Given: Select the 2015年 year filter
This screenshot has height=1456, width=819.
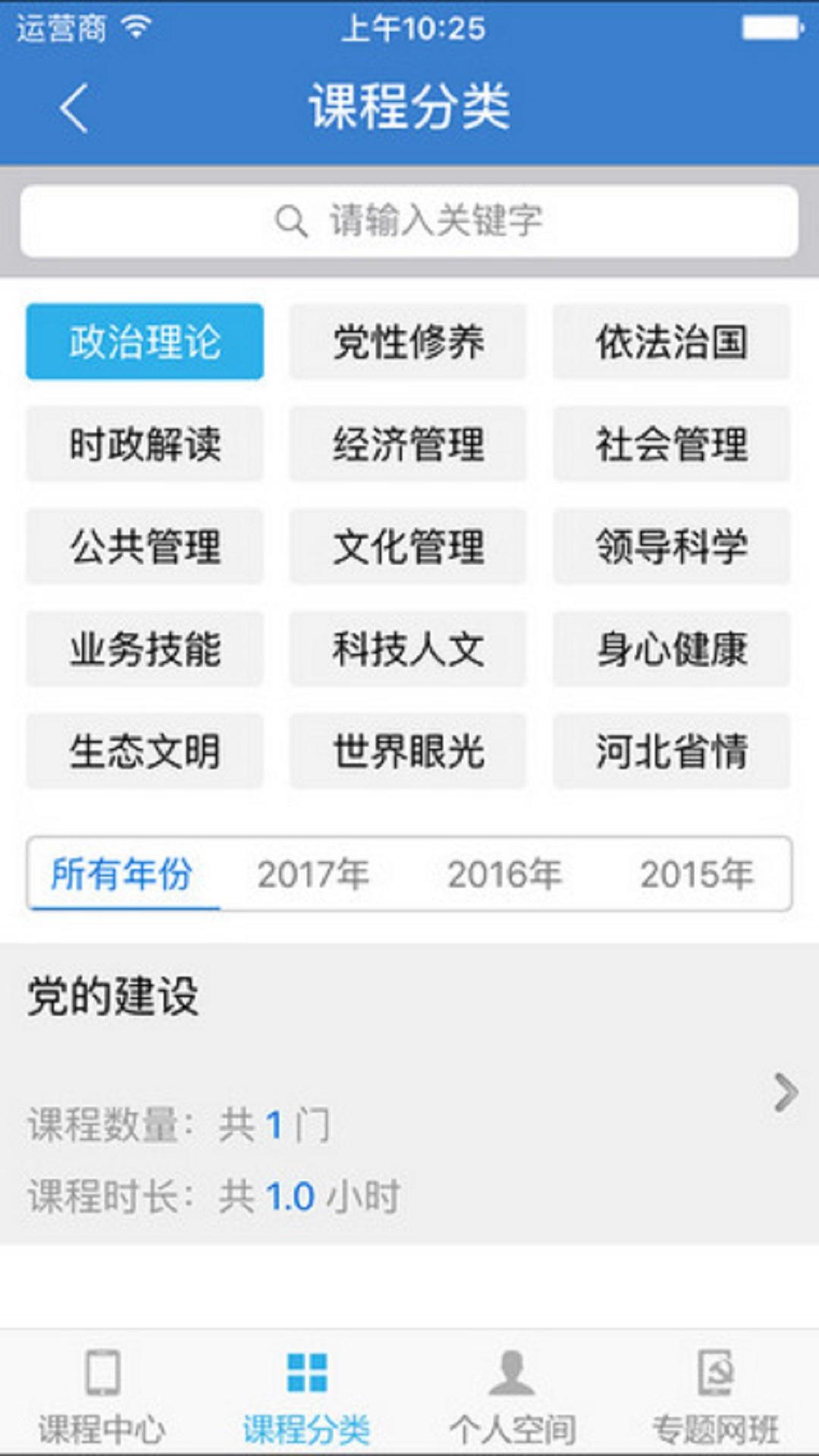Looking at the screenshot, I should [x=696, y=874].
